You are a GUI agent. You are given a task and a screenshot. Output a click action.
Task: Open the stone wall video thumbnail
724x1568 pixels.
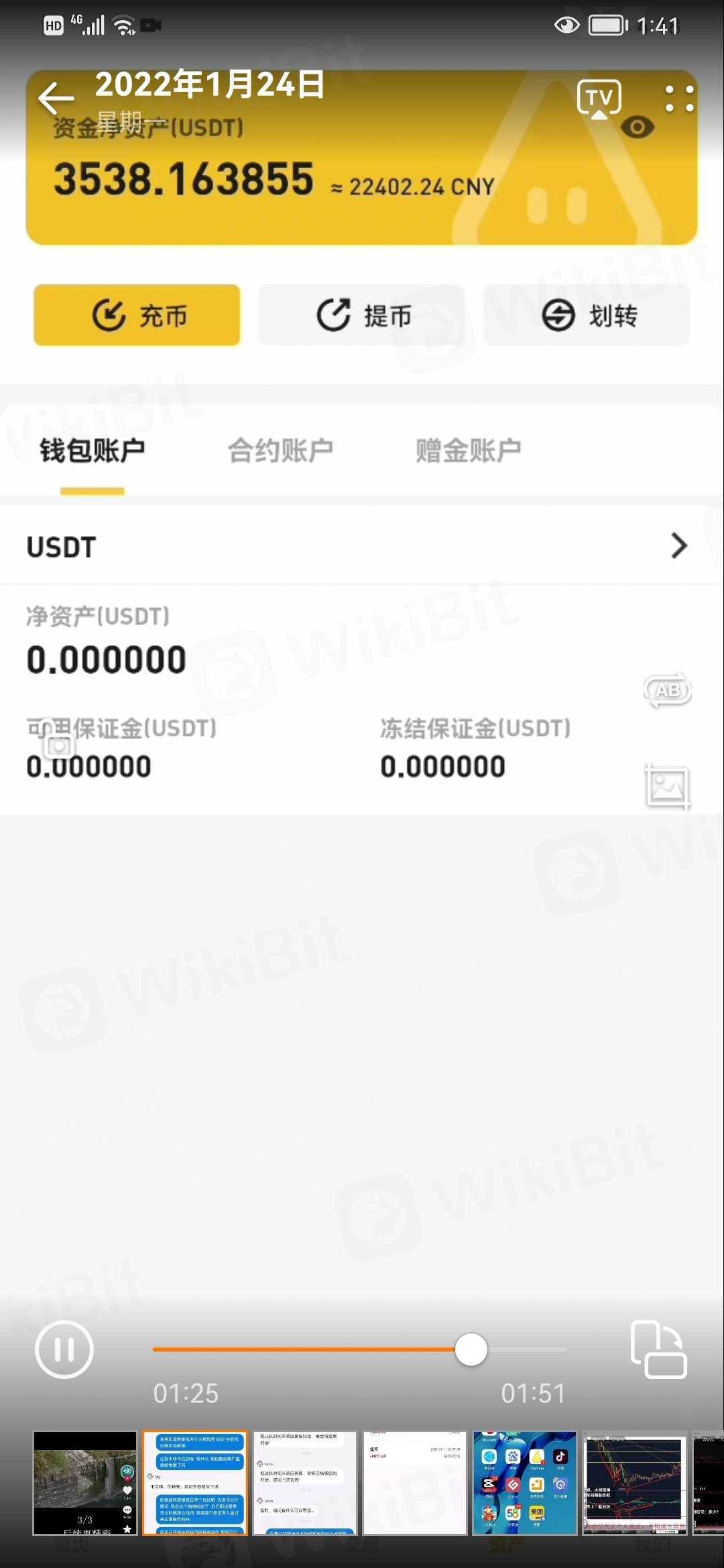click(x=85, y=1483)
